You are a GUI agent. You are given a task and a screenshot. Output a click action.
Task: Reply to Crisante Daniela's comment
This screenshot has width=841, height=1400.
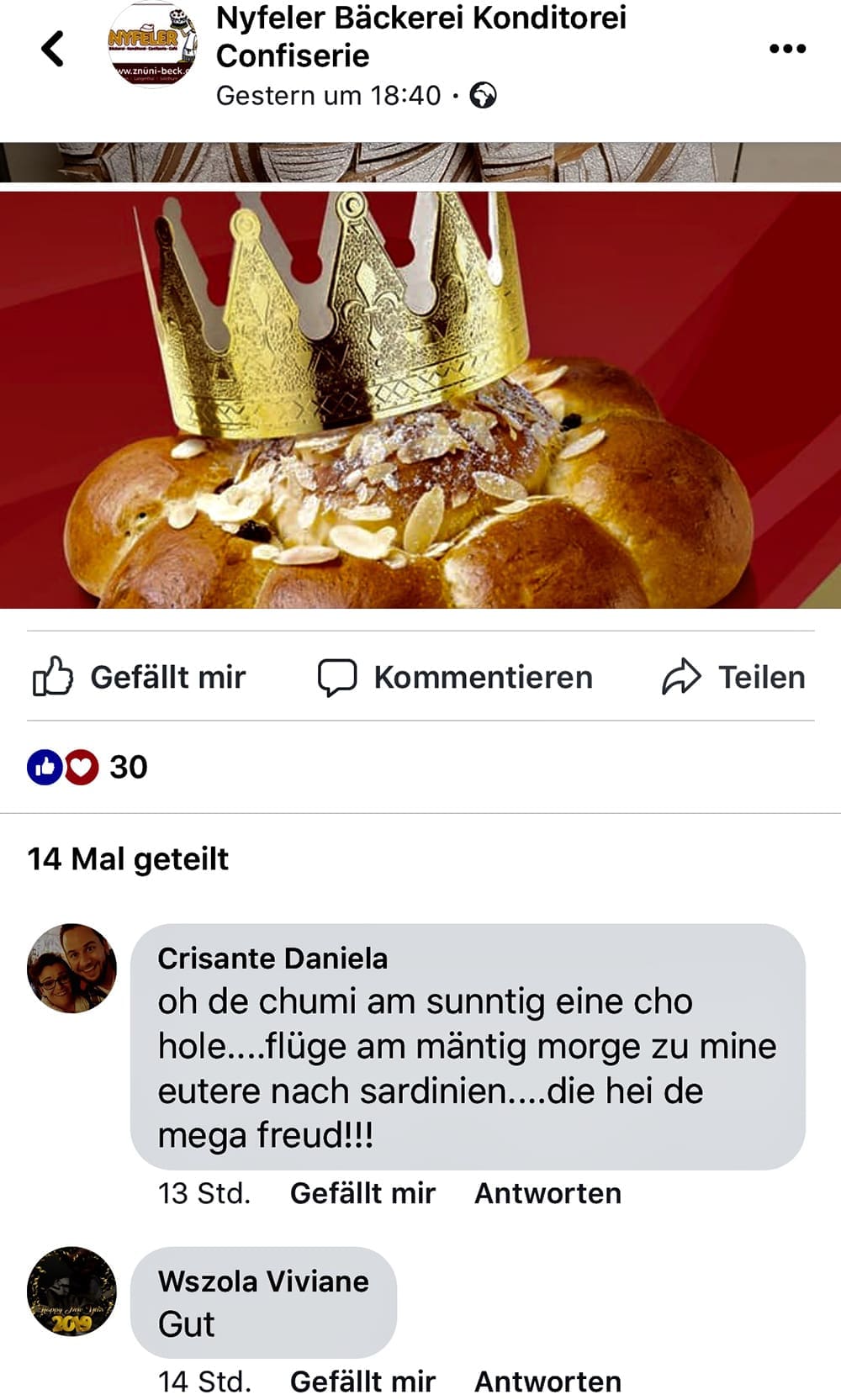pyautogui.click(x=547, y=1193)
